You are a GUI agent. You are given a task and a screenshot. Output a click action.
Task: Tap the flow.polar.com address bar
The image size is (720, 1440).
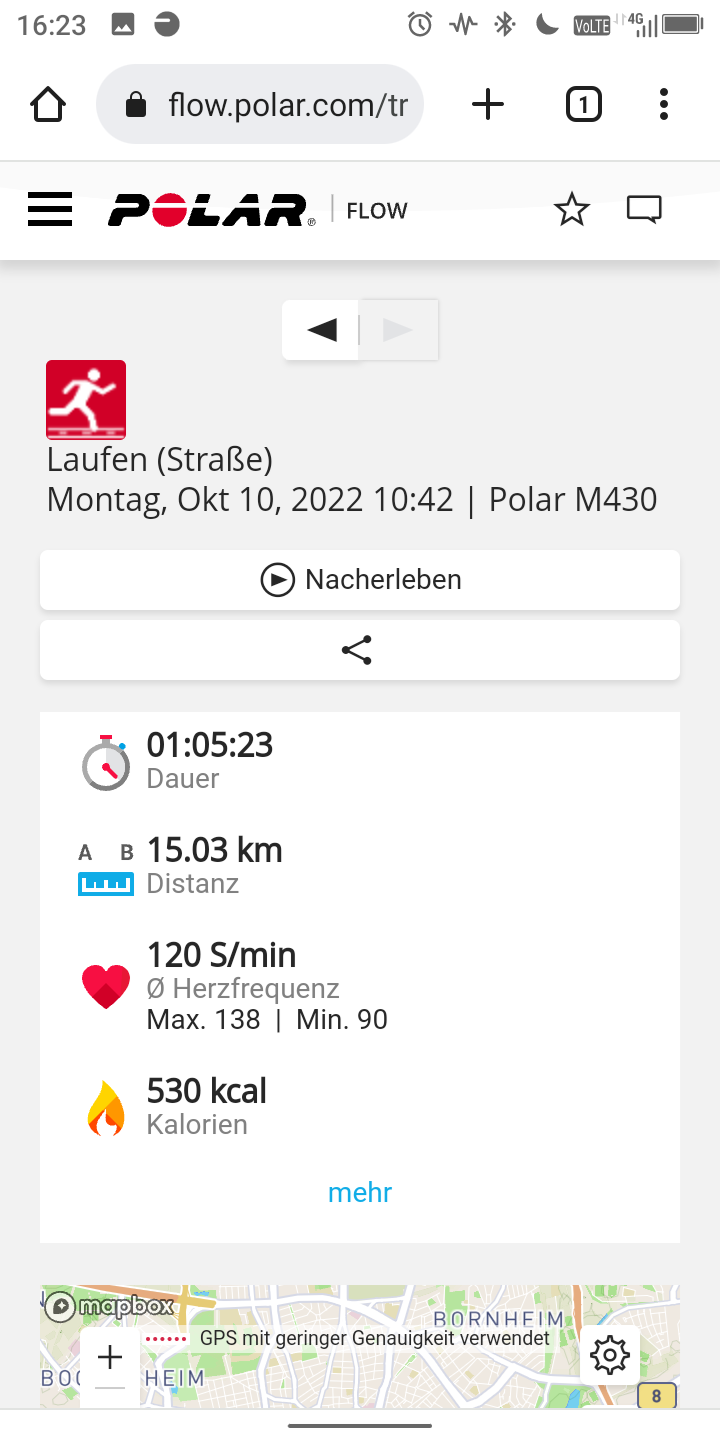point(260,104)
